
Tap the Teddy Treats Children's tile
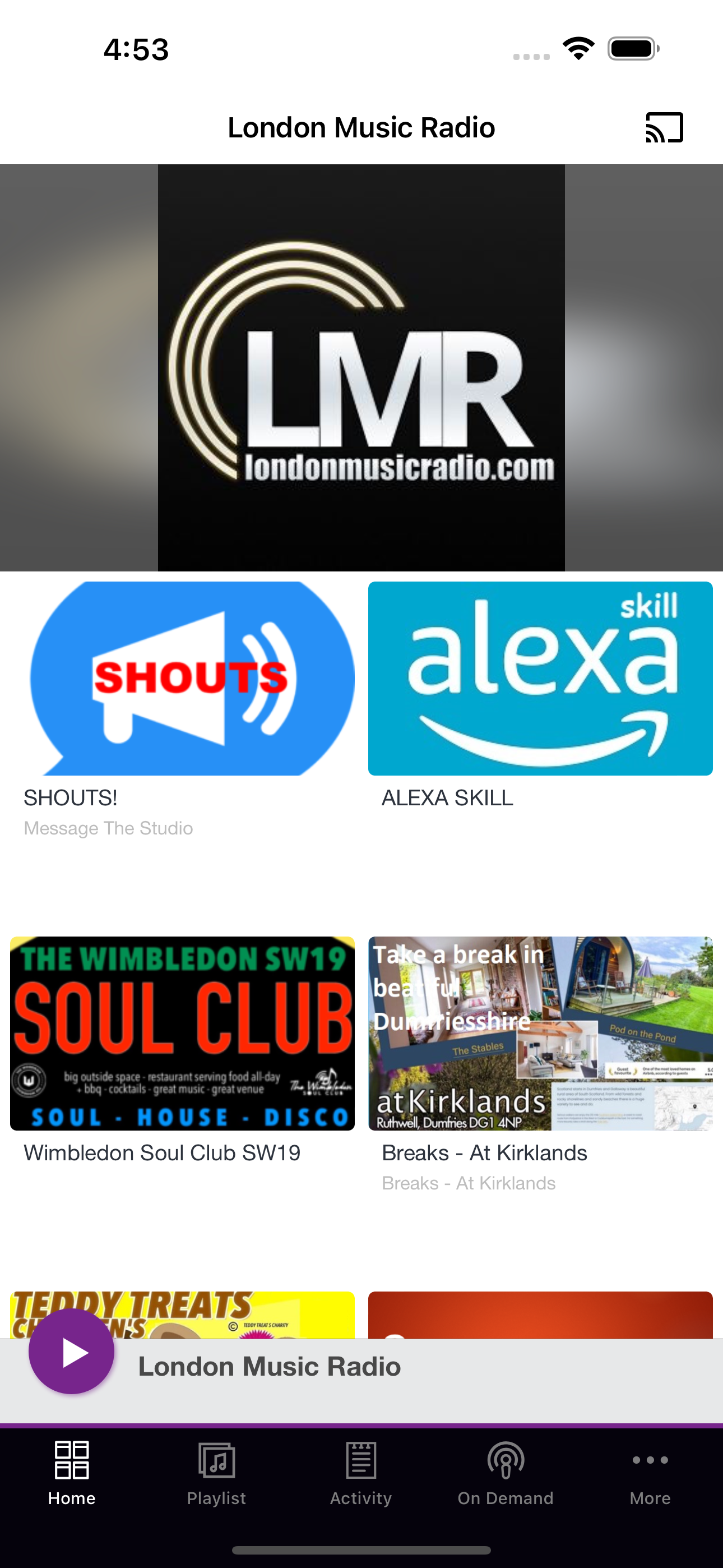point(182,1315)
